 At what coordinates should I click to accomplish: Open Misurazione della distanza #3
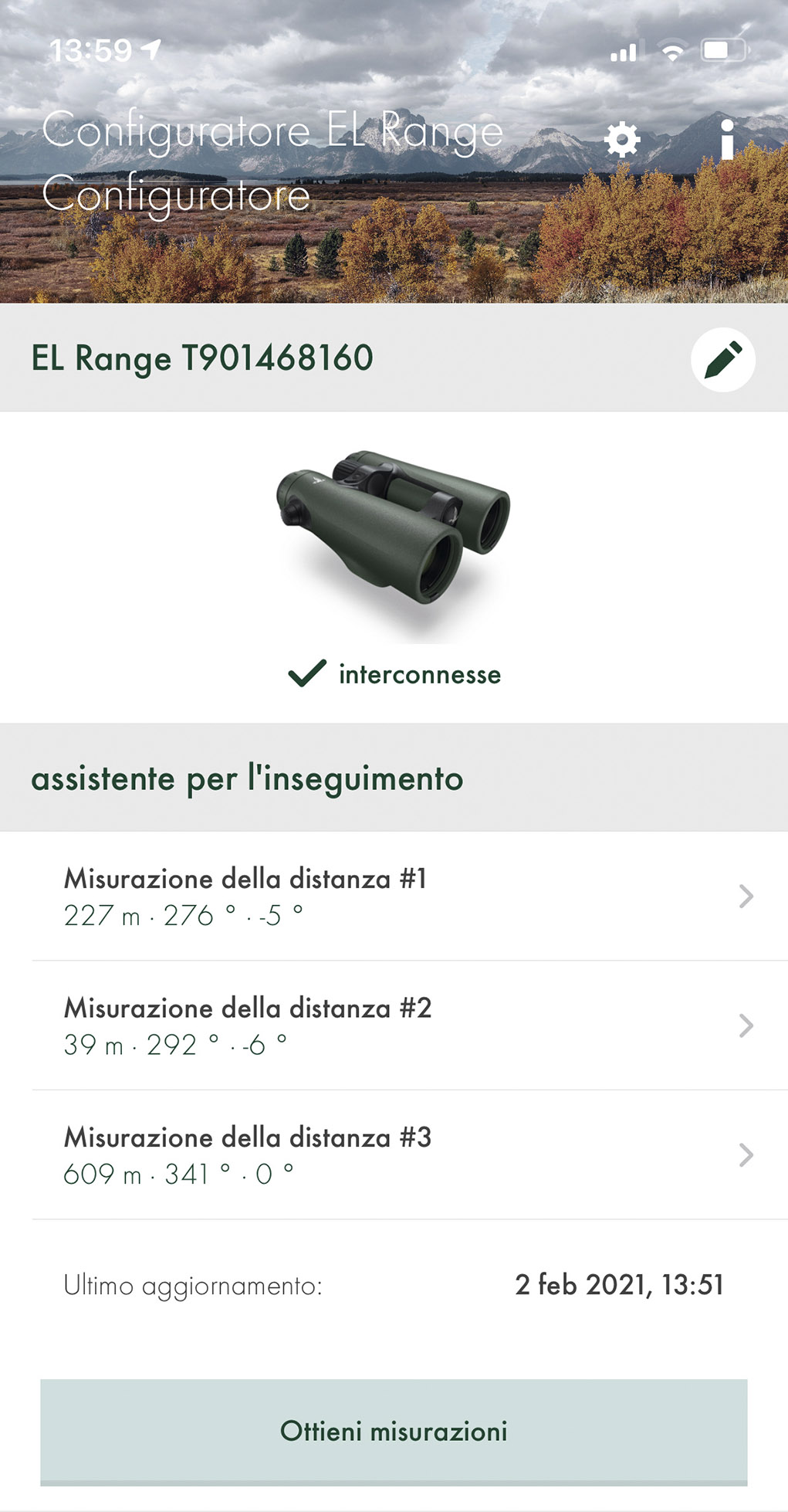click(394, 1155)
